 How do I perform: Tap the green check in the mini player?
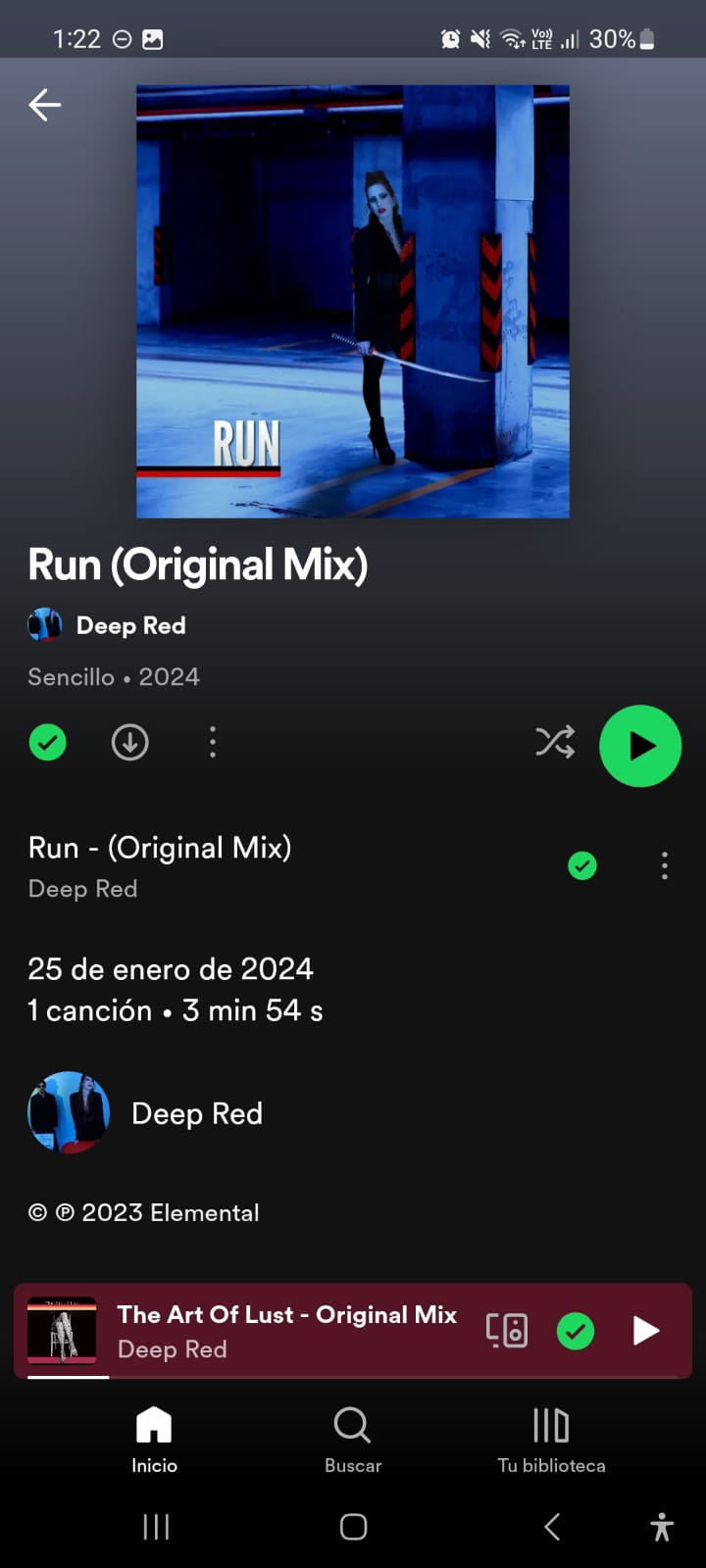pyautogui.click(x=576, y=1331)
